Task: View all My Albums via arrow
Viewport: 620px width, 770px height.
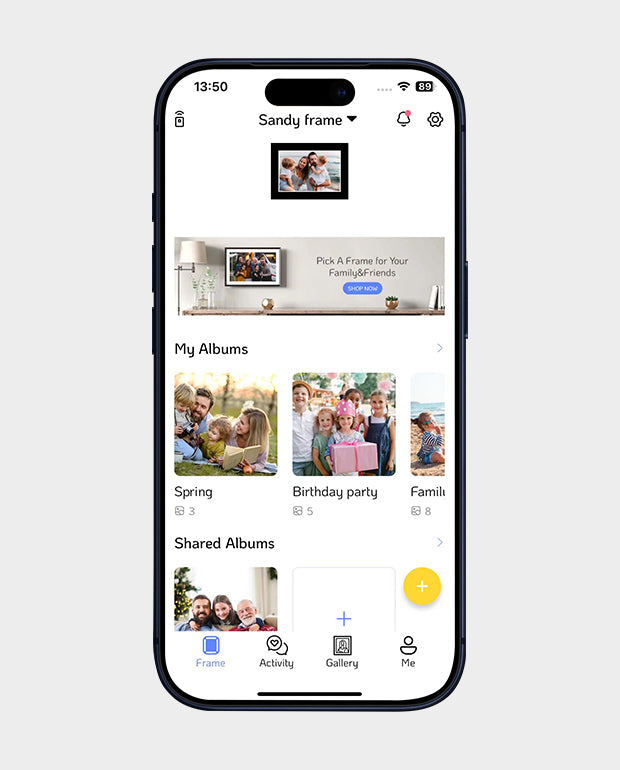Action: point(439,348)
